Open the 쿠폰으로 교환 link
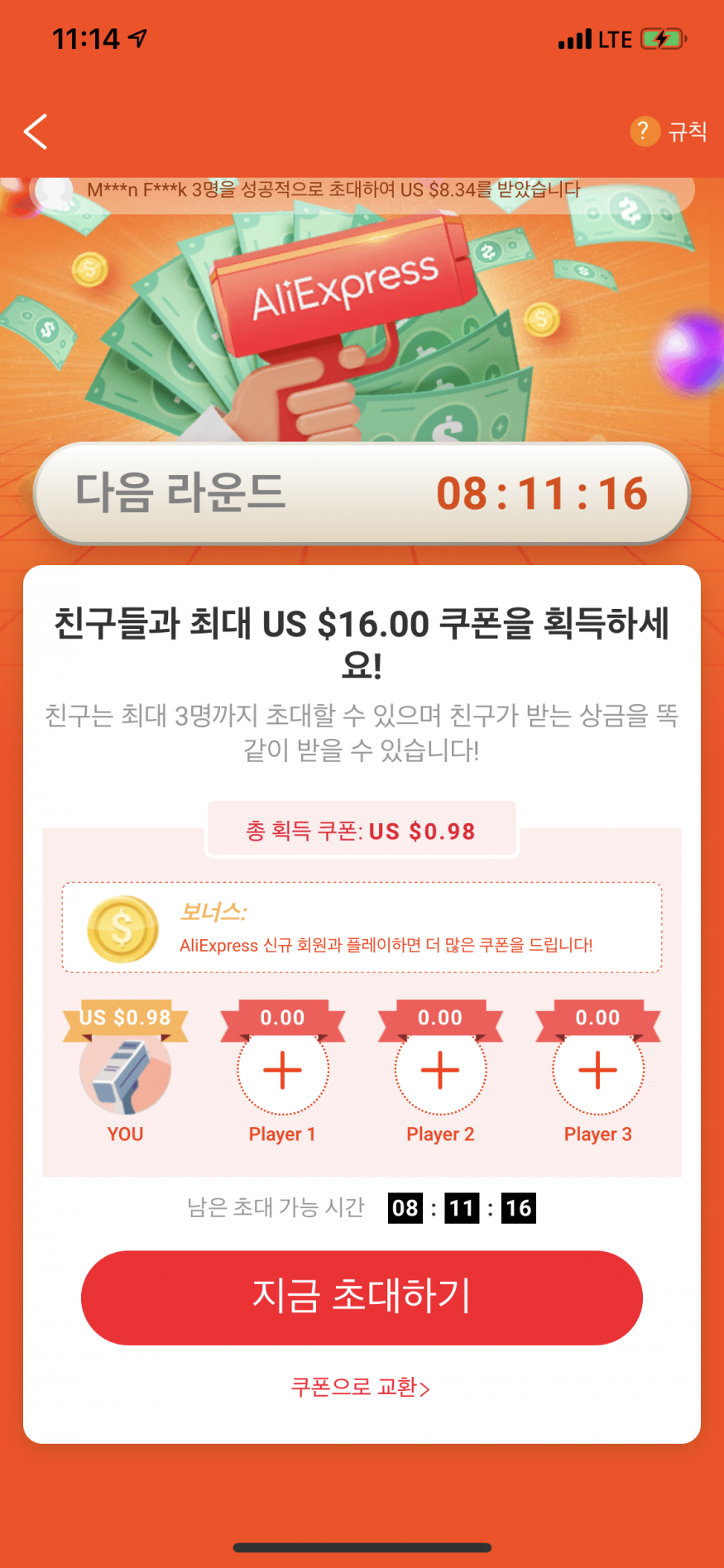This screenshot has width=724, height=1568. [361, 1388]
